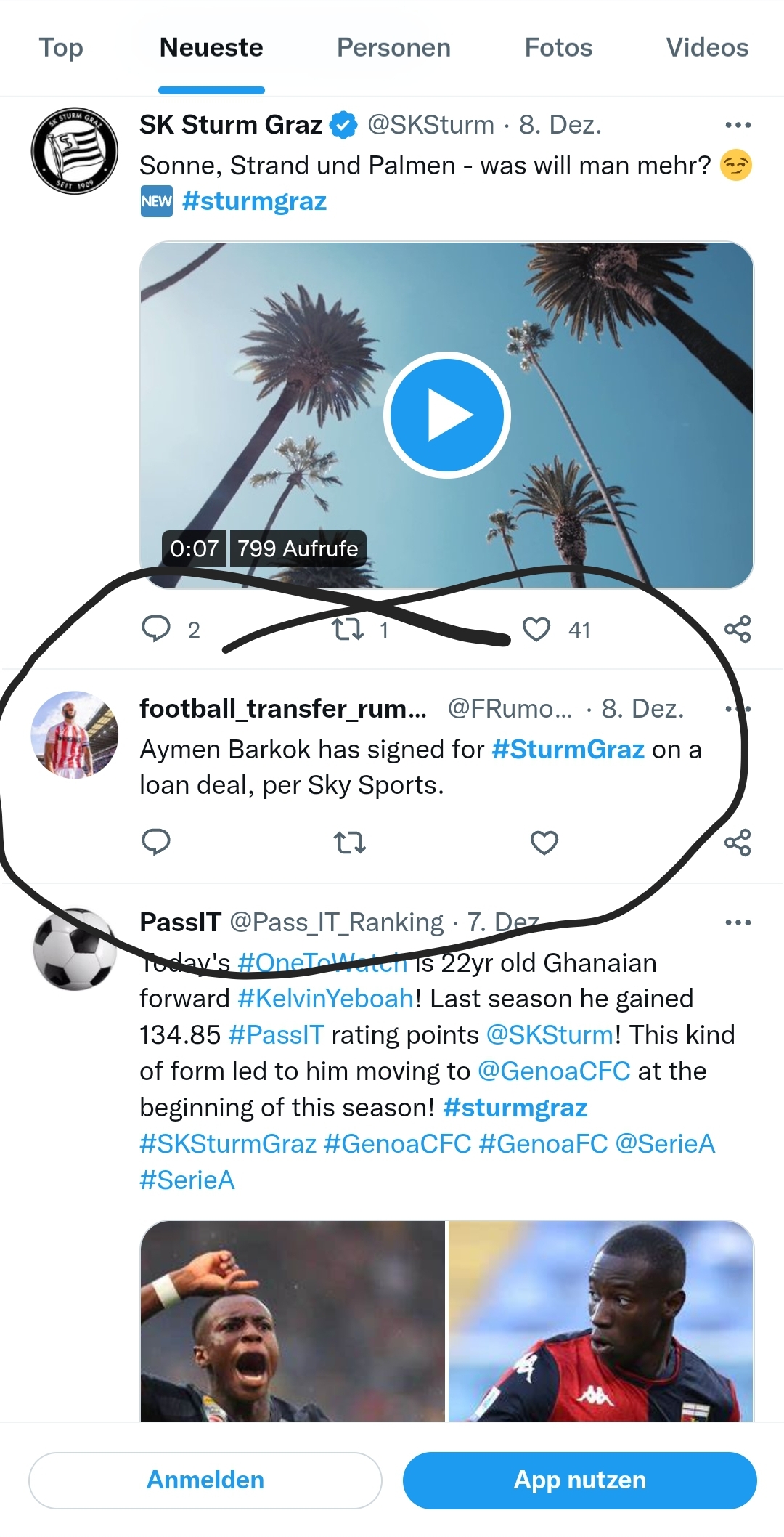Switch to the Top tab
This screenshot has width=784, height=1537.
pos(61,48)
